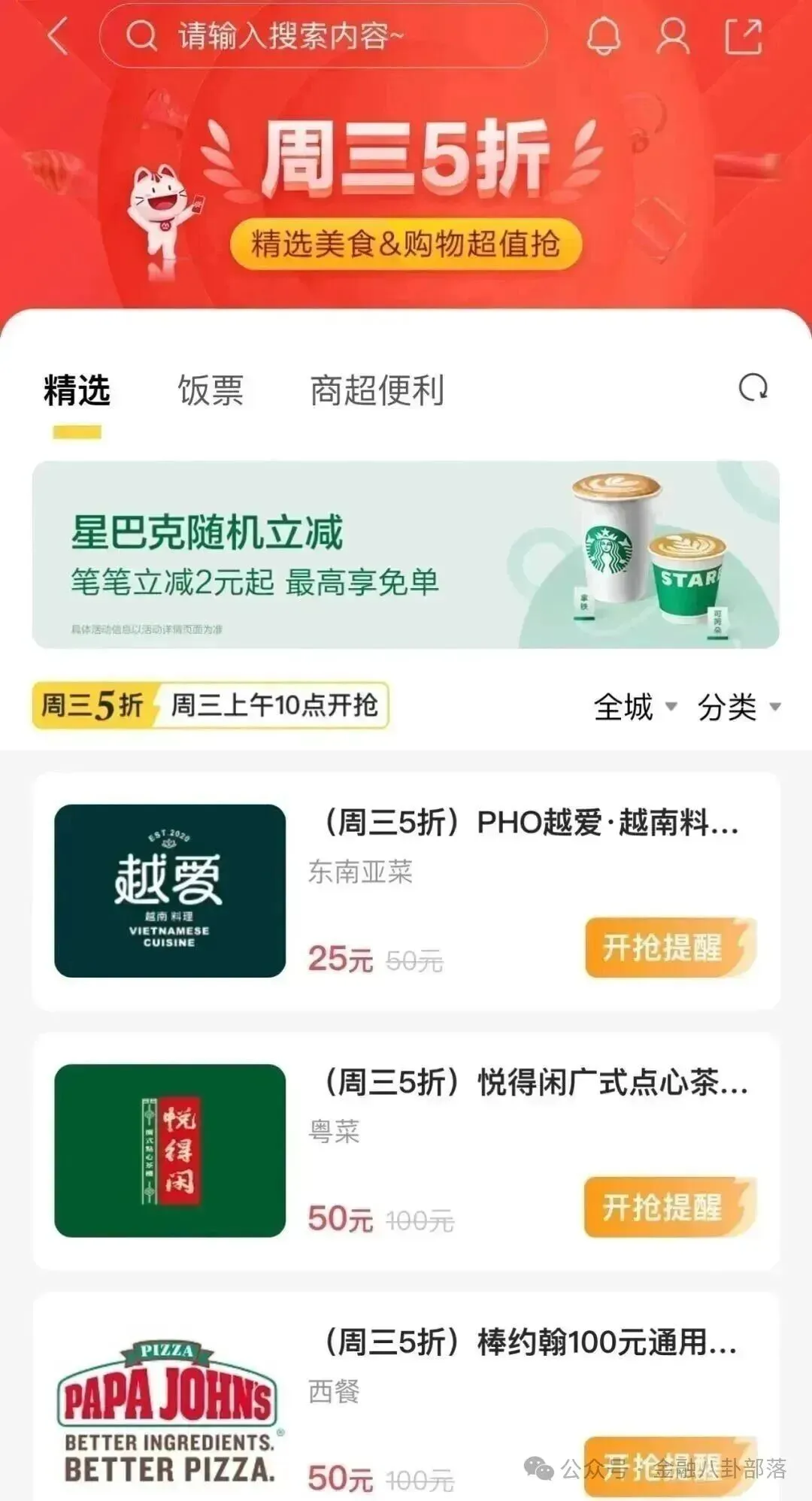The height and width of the screenshot is (1501, 812).
Task: Open the 悦得闲广式点心茶 deal card
Action: pos(406,1151)
